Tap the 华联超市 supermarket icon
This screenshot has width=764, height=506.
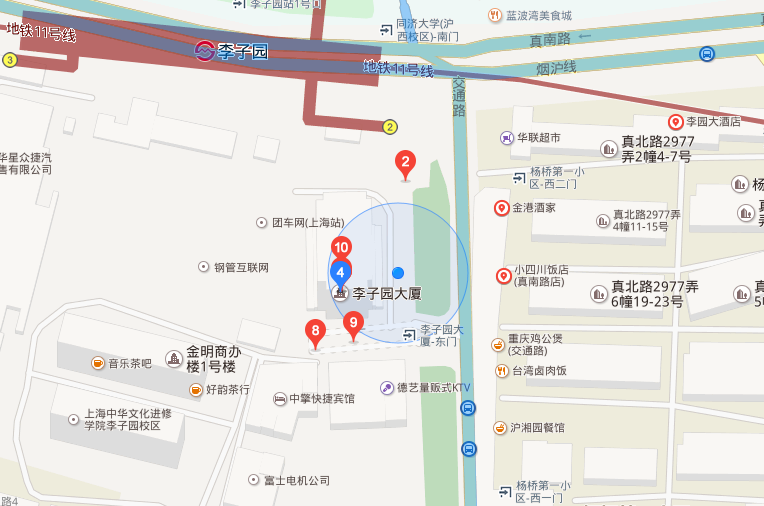coord(507,138)
